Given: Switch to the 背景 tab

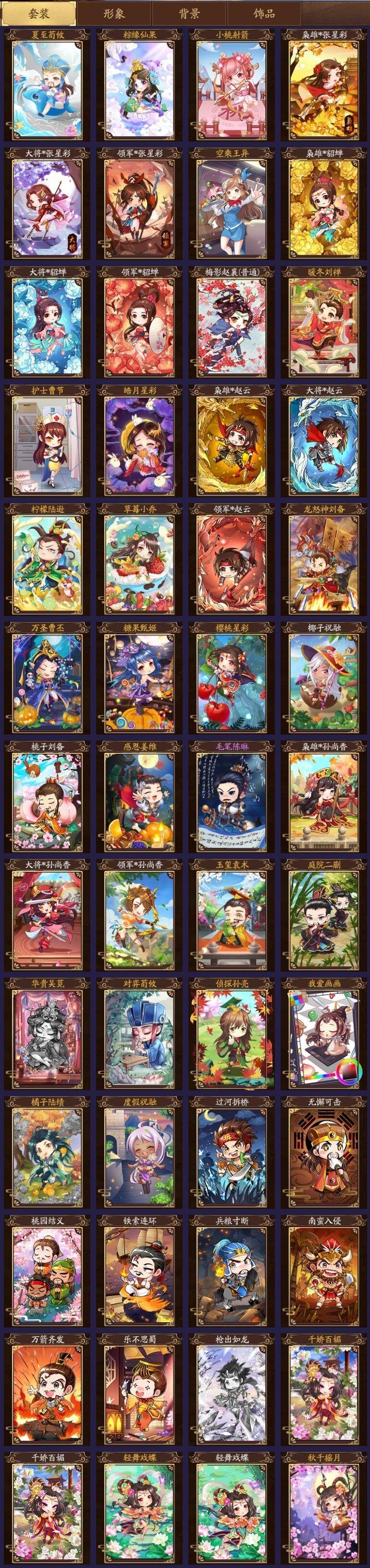Looking at the screenshot, I should tap(189, 13).
